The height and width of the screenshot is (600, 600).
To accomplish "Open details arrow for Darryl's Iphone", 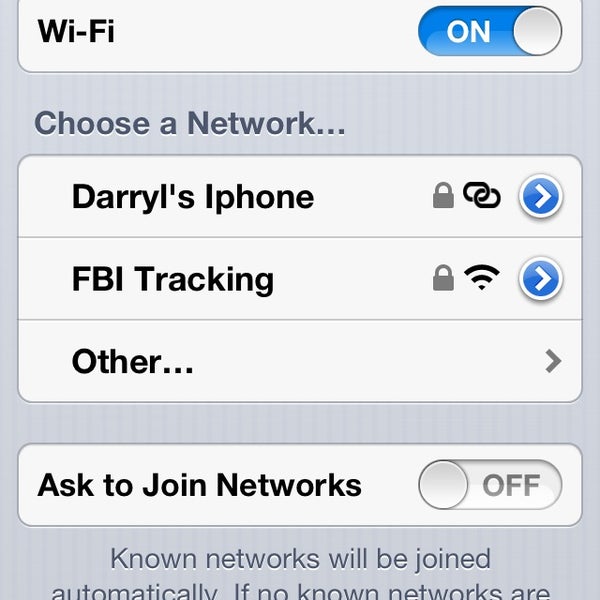I will point(540,197).
